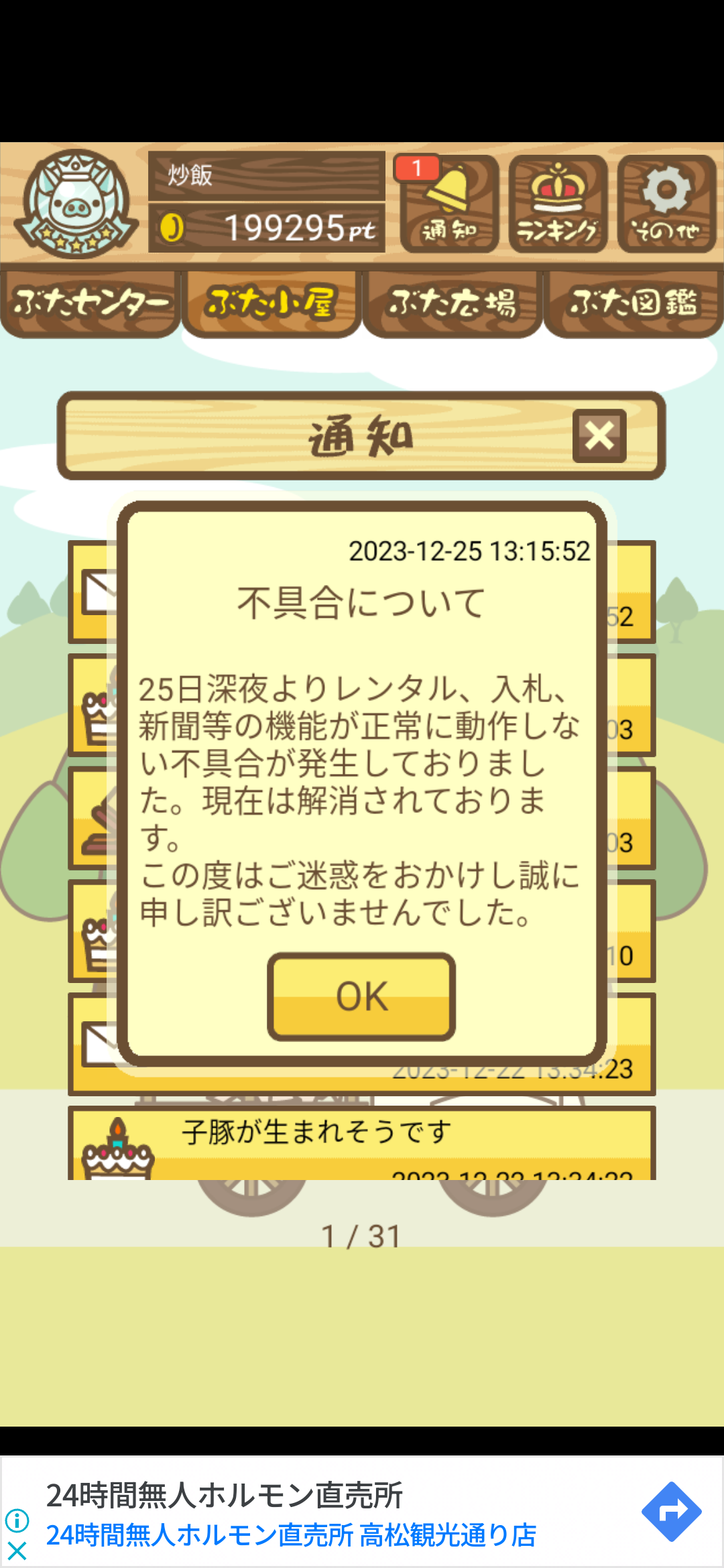
Task: Switch to the ぶたセンター tab
Action: coord(90,303)
